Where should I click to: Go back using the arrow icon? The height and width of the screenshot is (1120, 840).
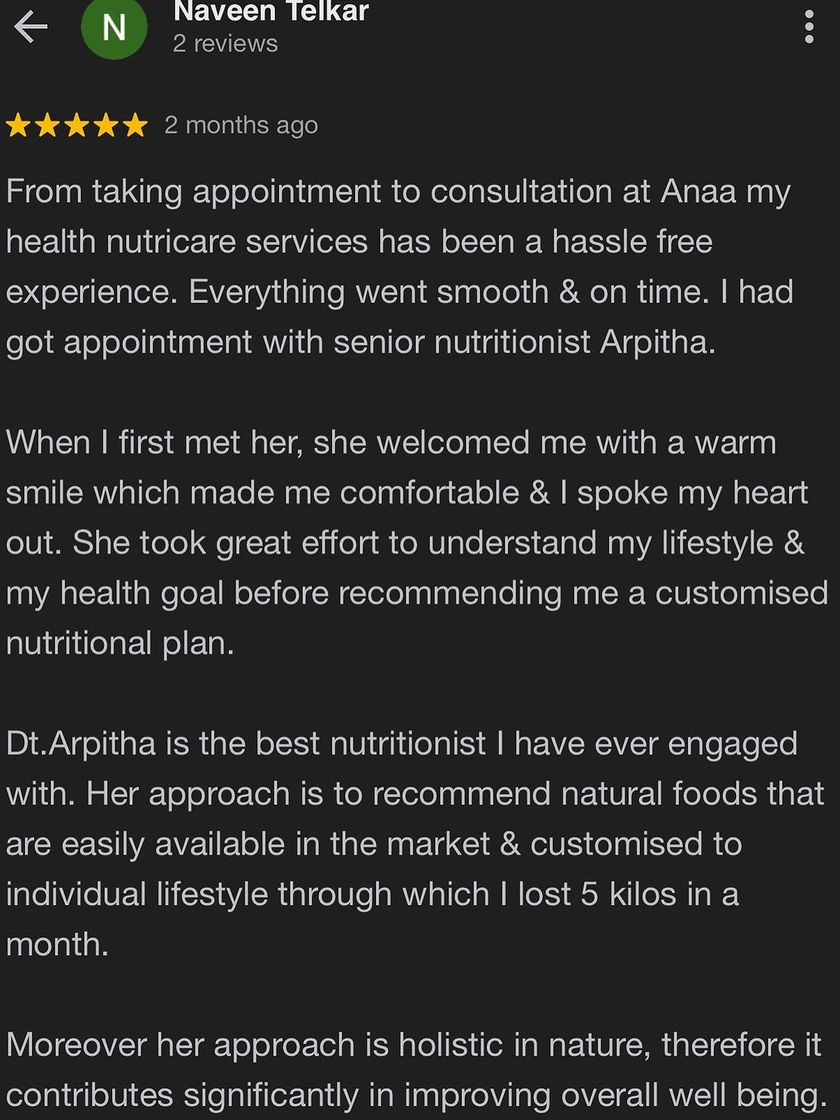[x=31, y=28]
